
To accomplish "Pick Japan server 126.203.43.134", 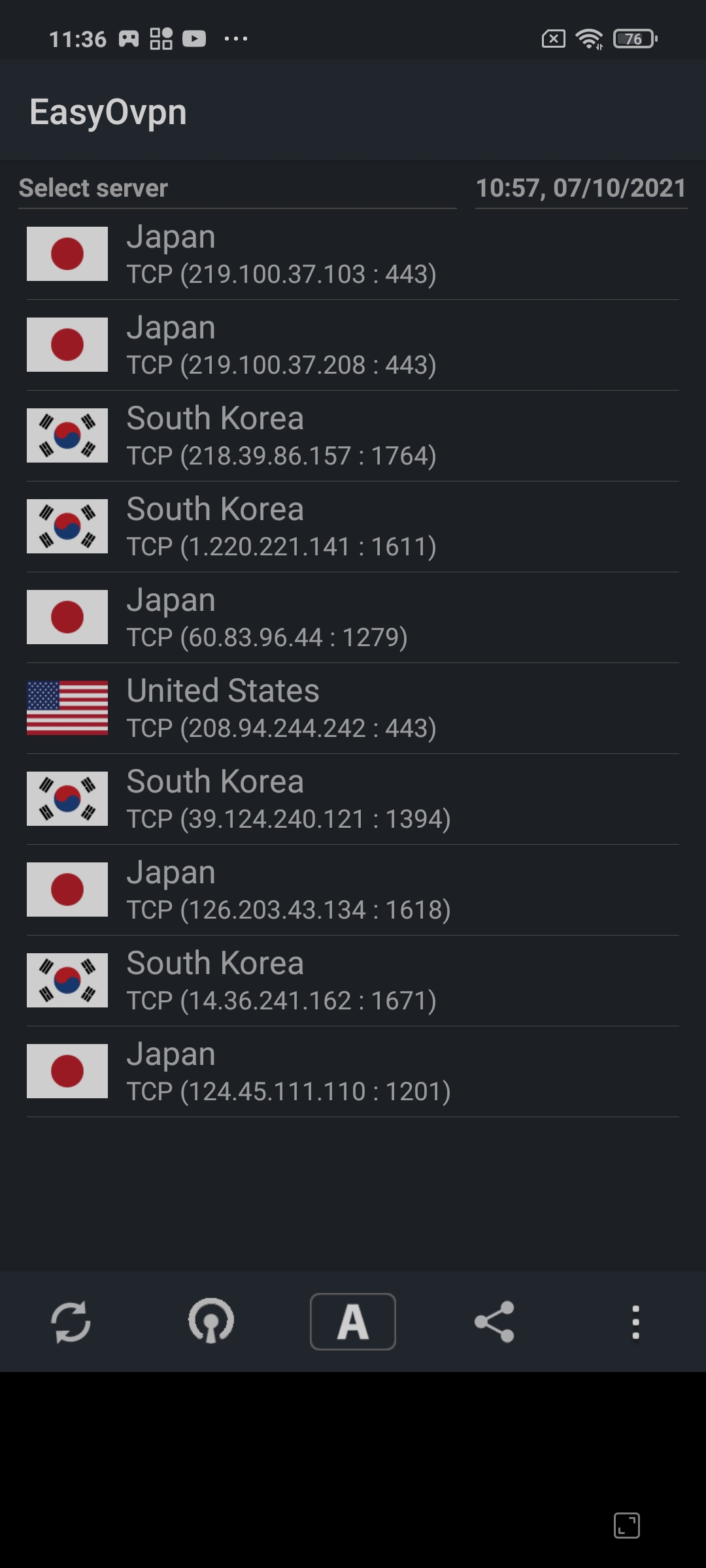I will (x=353, y=890).
